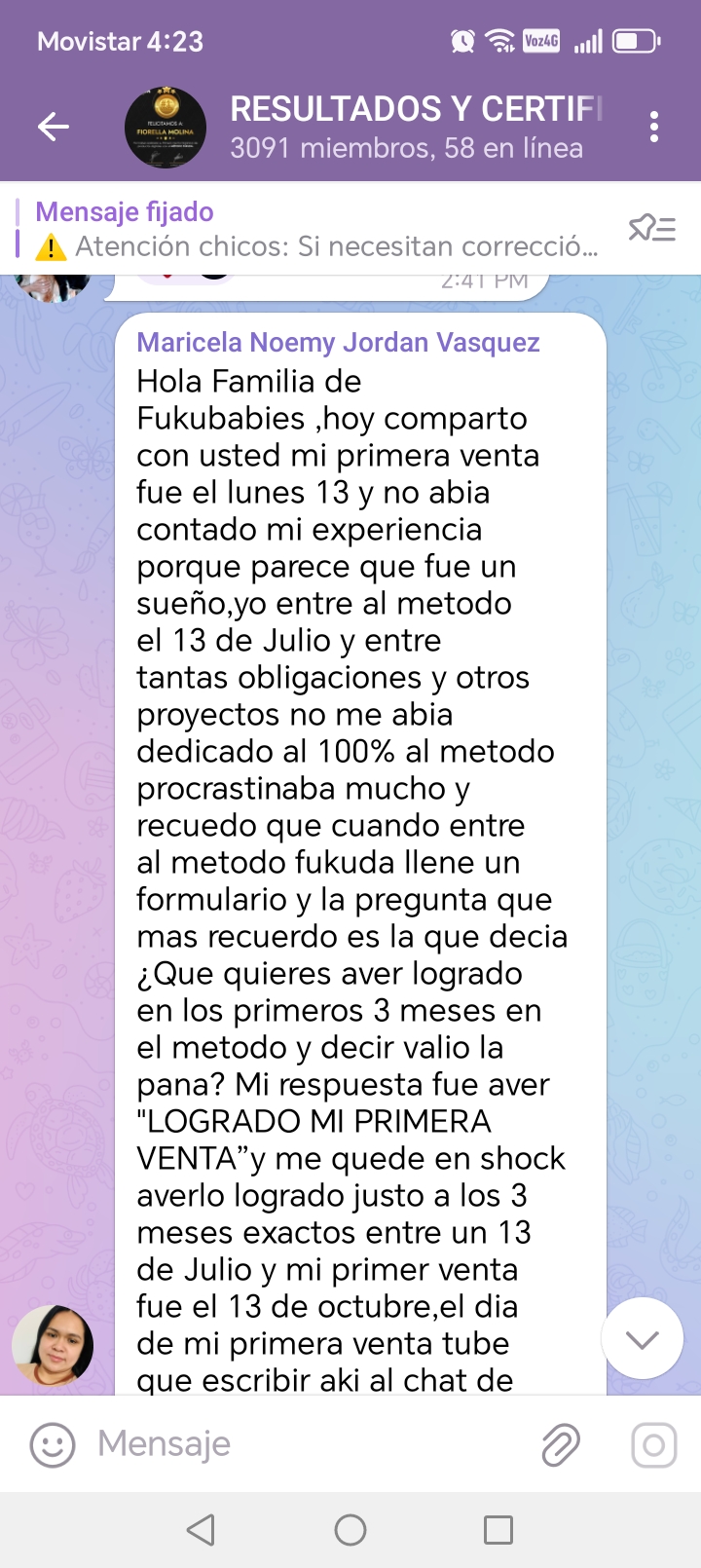
Task: Go to the home screen
Action: pos(350,1530)
